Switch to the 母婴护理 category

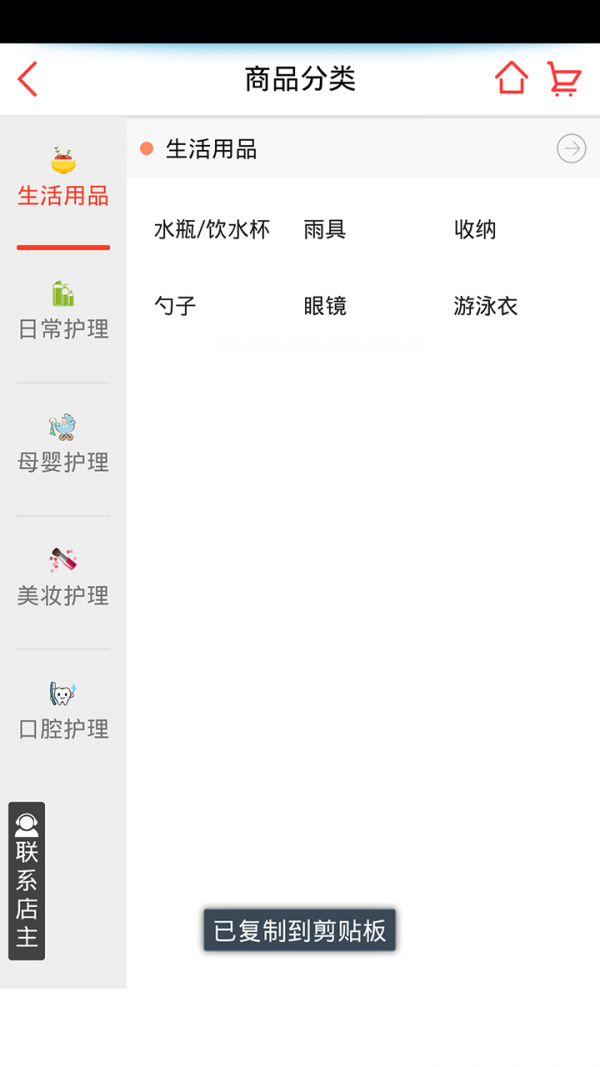[63, 447]
